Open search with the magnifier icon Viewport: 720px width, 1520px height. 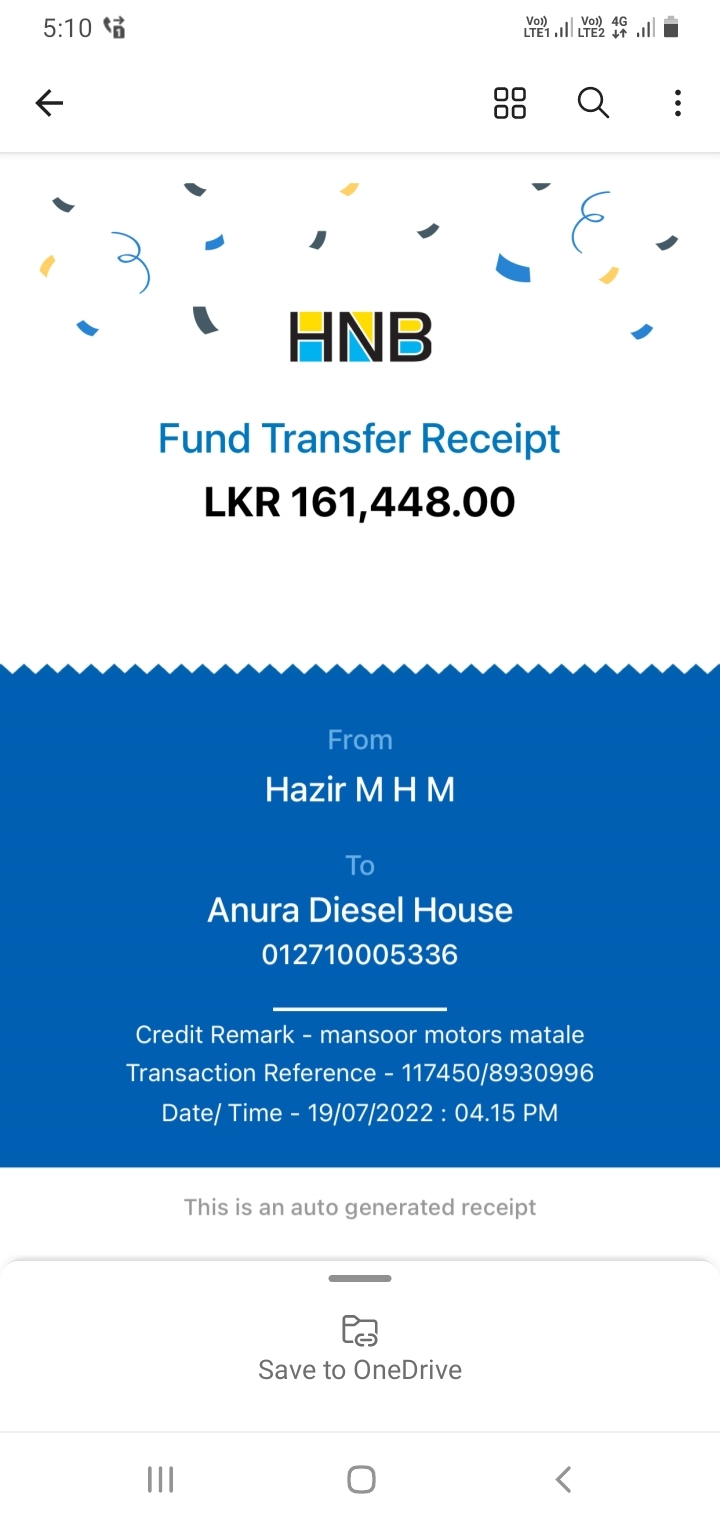593,103
